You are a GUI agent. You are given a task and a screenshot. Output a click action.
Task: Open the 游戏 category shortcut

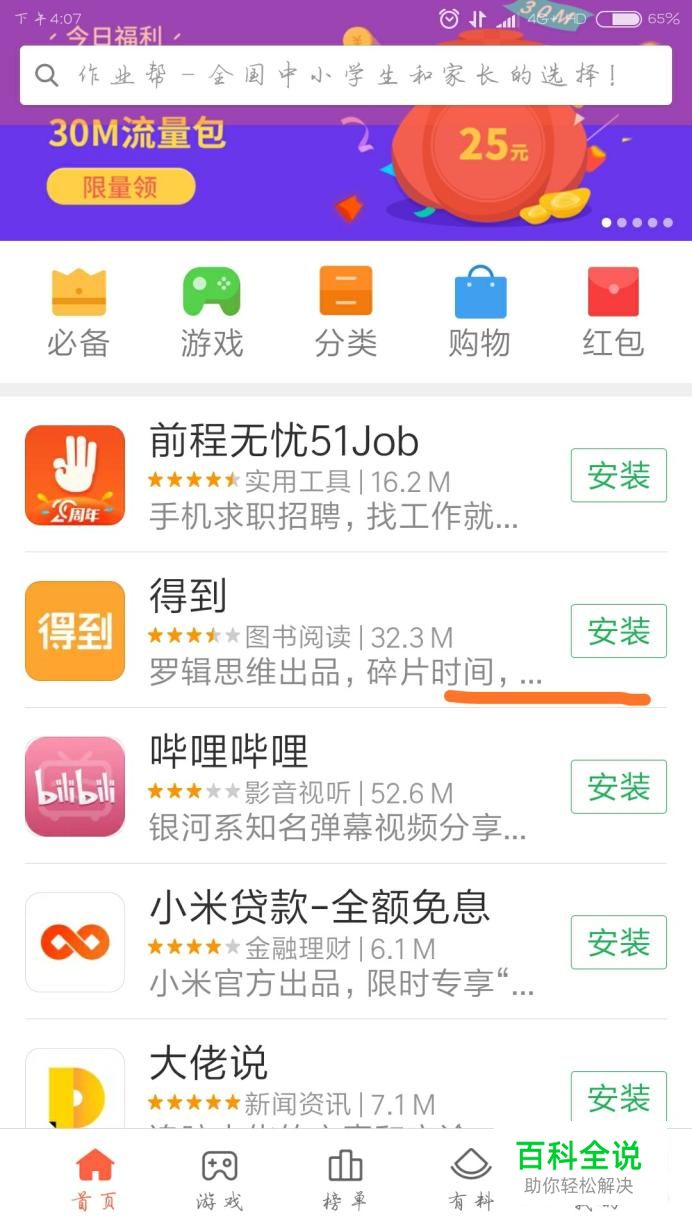(x=212, y=311)
